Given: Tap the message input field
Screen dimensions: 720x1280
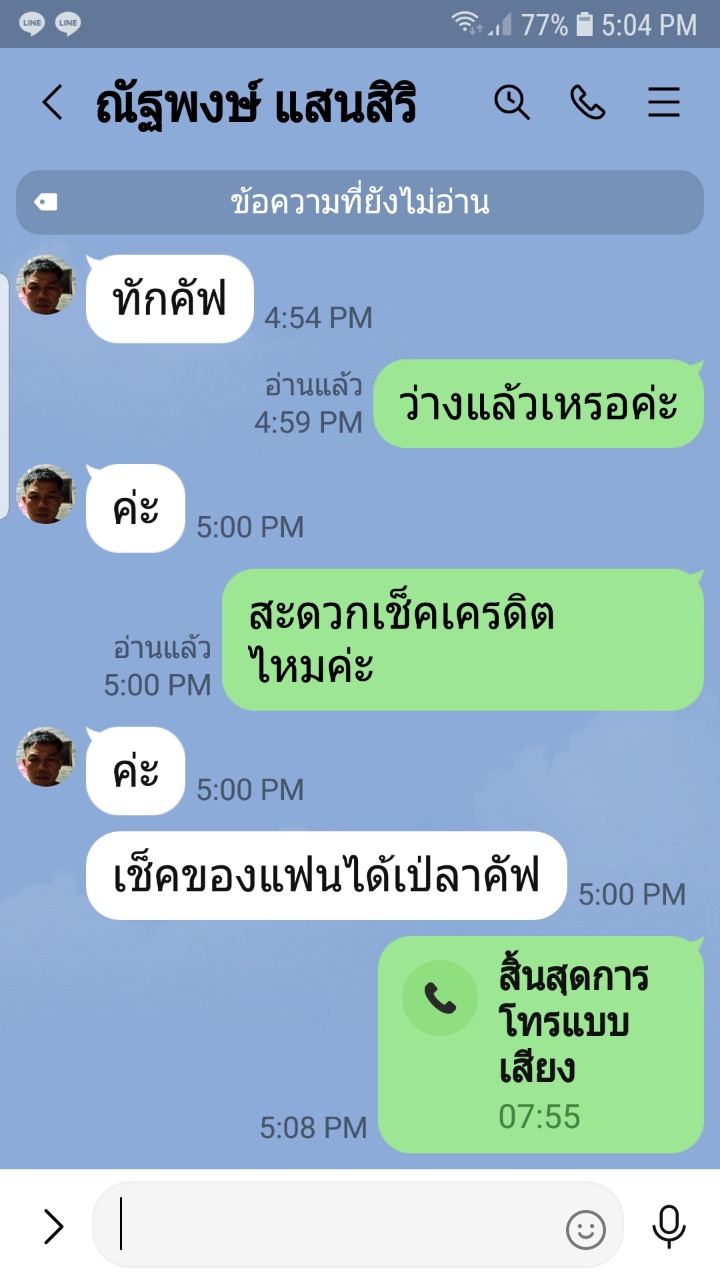Looking at the screenshot, I should click(340, 1225).
